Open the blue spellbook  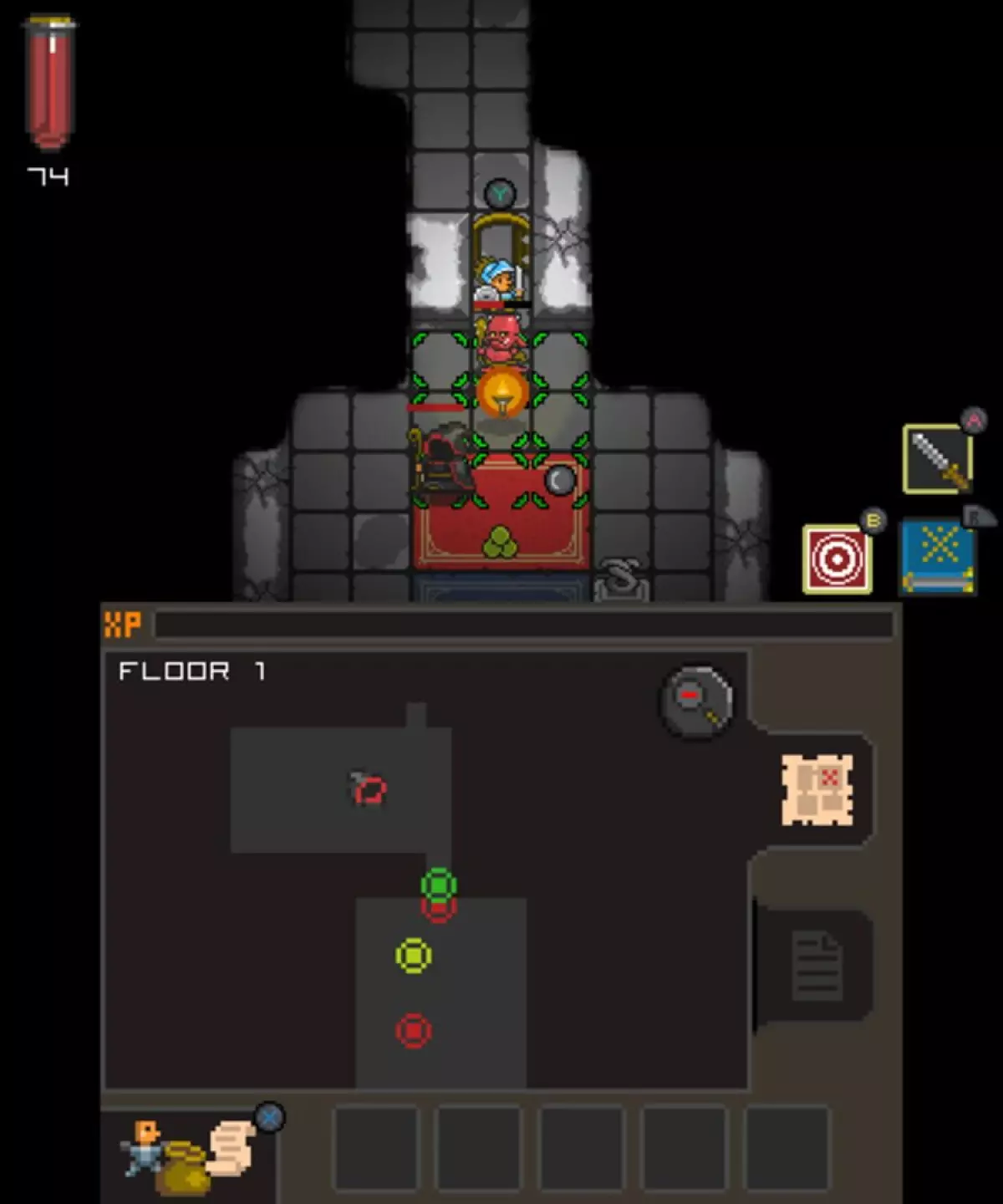tap(938, 557)
